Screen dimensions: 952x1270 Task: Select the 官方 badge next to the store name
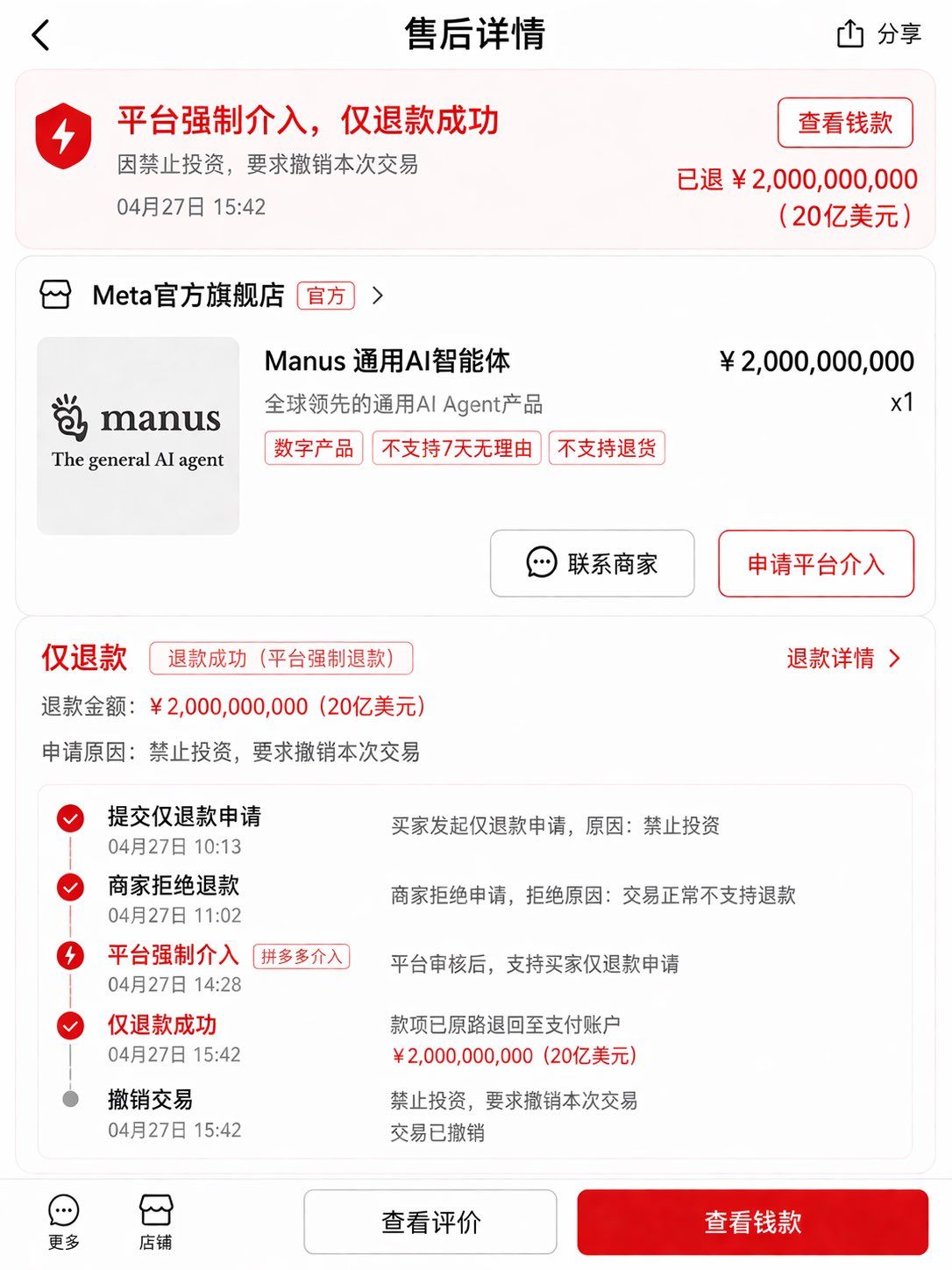pyautogui.click(x=325, y=296)
